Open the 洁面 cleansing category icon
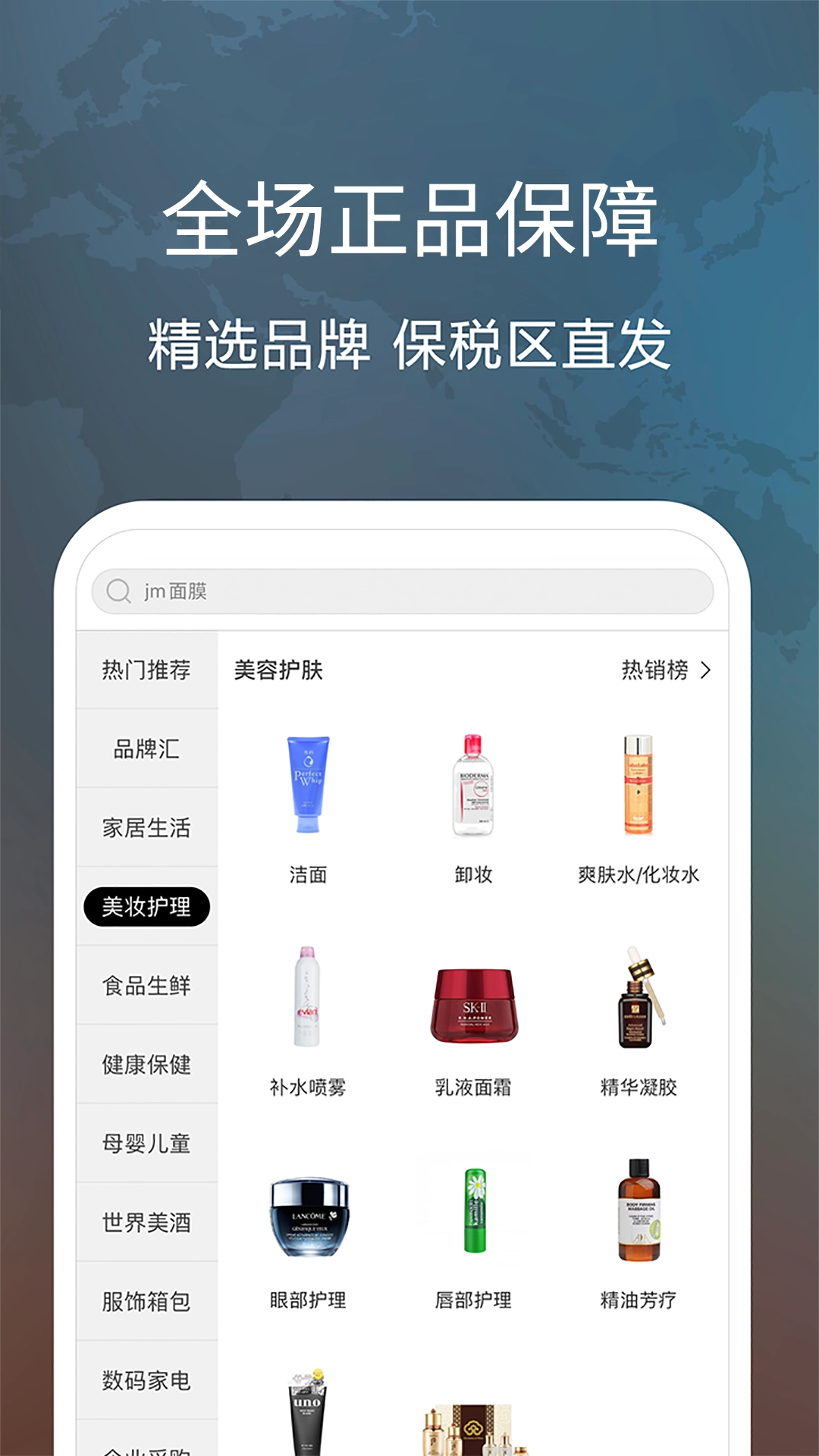The image size is (819, 1456). click(x=306, y=789)
